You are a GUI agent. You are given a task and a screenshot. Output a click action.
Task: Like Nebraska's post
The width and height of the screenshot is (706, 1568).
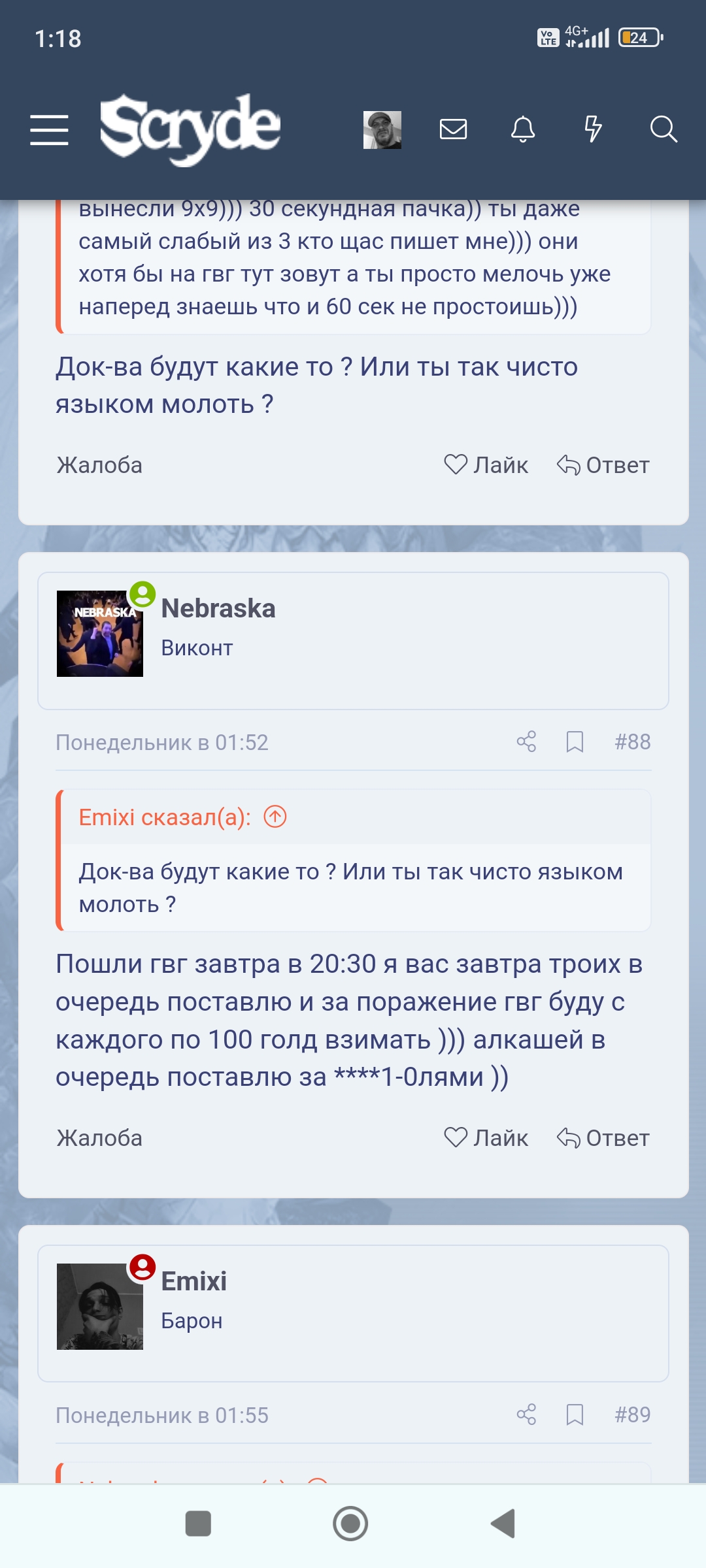click(x=486, y=1137)
